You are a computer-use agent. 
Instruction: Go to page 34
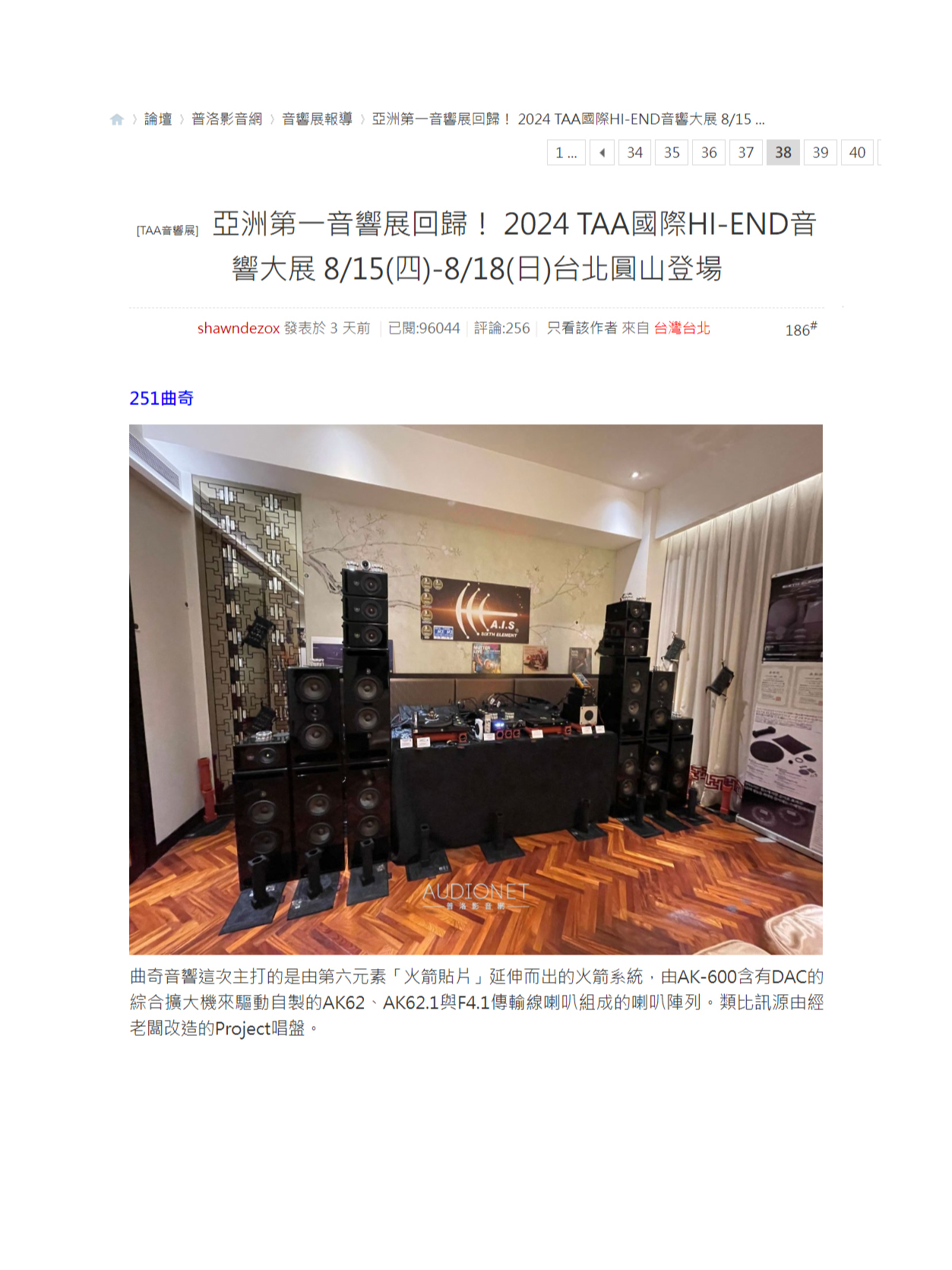[634, 153]
